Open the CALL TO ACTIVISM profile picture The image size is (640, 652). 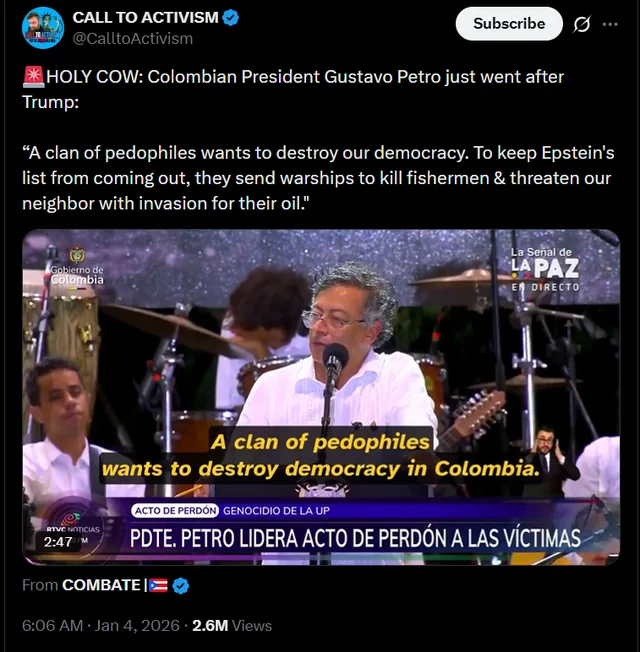pyautogui.click(x=43, y=28)
